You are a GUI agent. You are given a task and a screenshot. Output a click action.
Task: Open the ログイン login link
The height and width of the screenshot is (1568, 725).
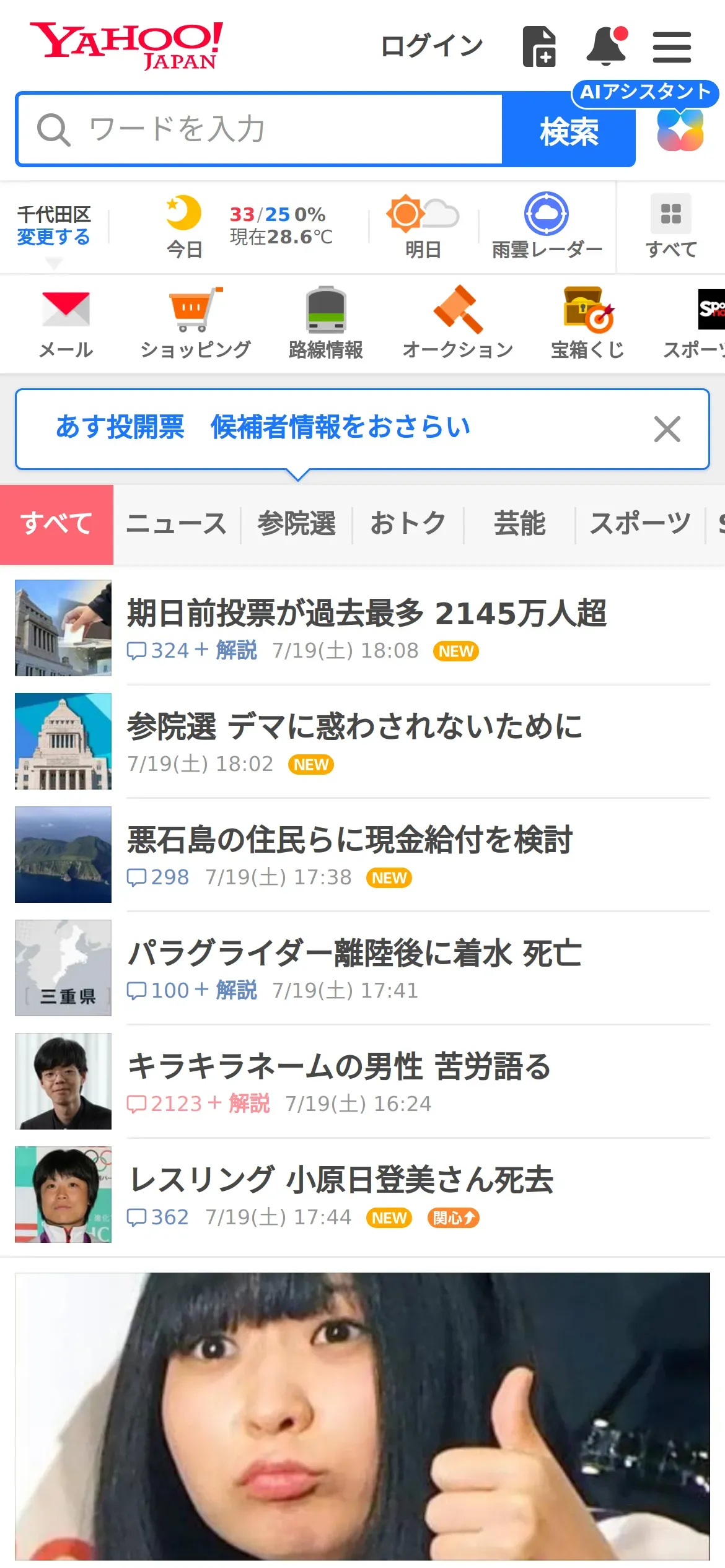(431, 46)
